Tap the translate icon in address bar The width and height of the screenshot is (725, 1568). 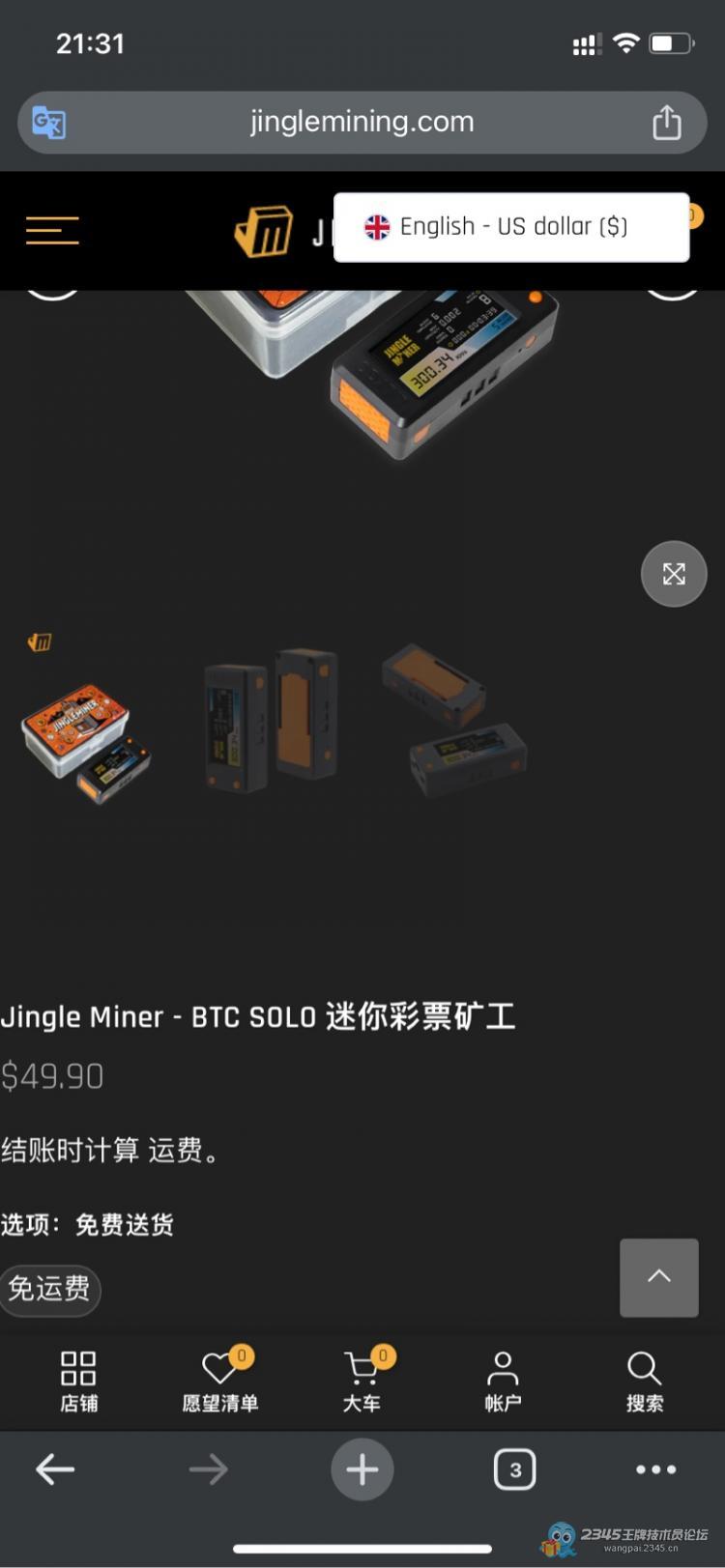pyautogui.click(x=49, y=123)
